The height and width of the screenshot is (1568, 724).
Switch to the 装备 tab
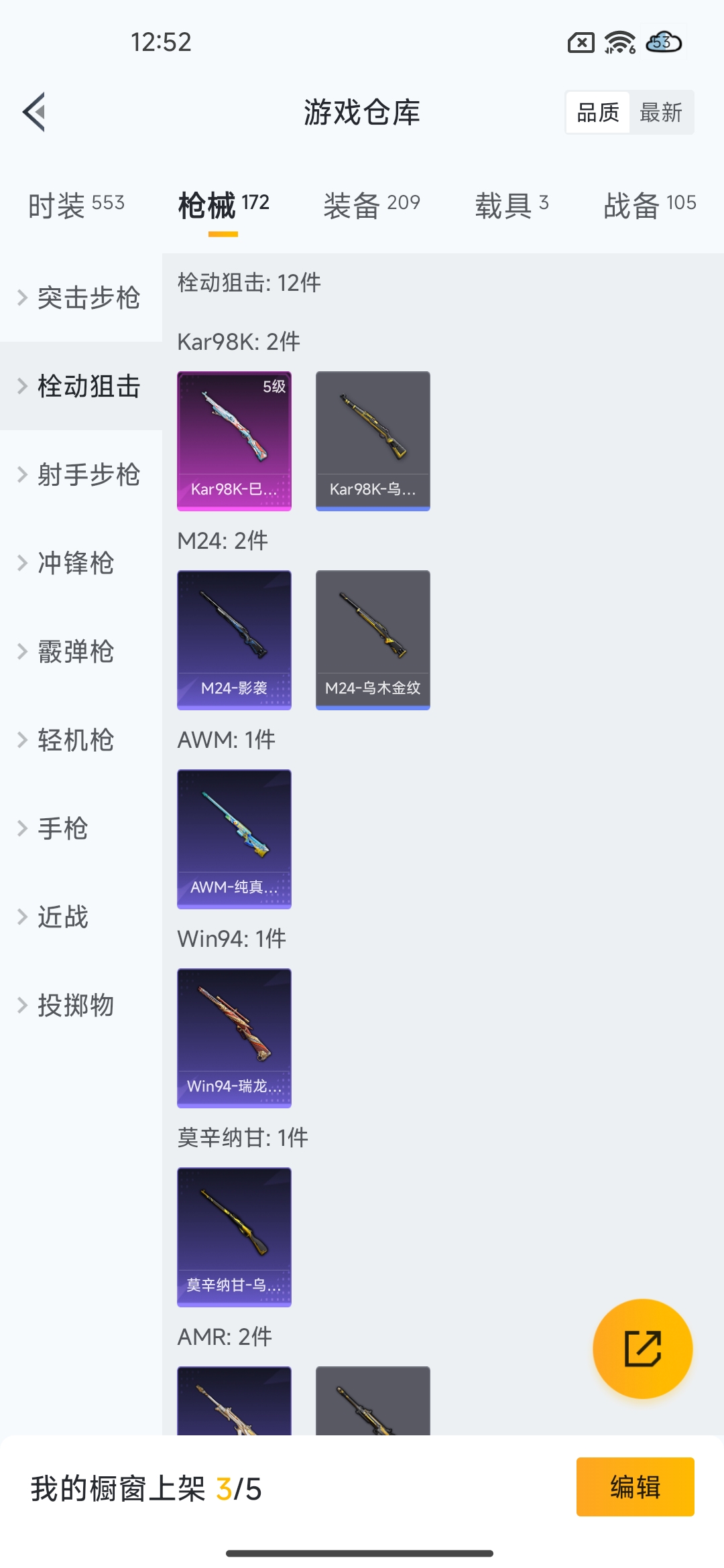click(x=372, y=204)
